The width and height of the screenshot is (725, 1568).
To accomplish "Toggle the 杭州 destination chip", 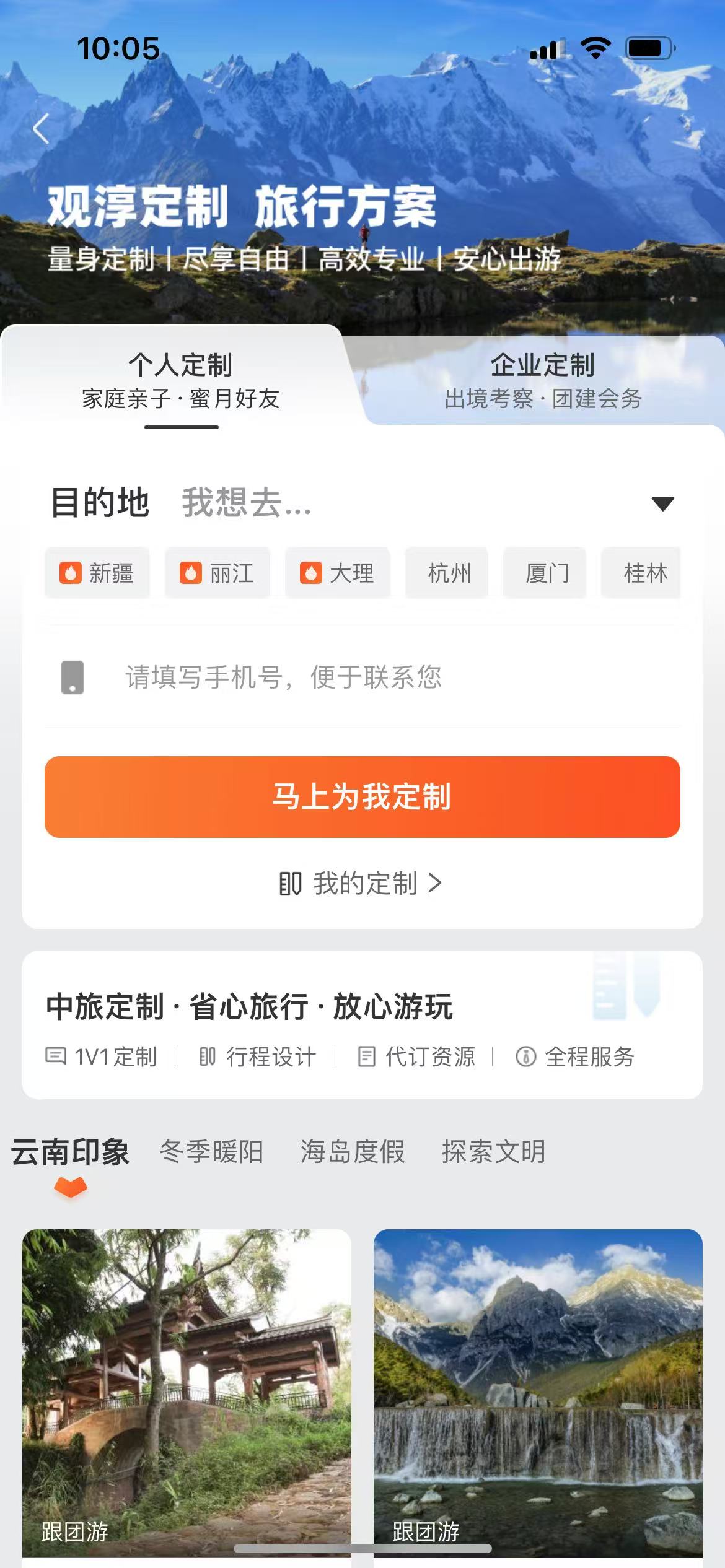I will [x=447, y=573].
